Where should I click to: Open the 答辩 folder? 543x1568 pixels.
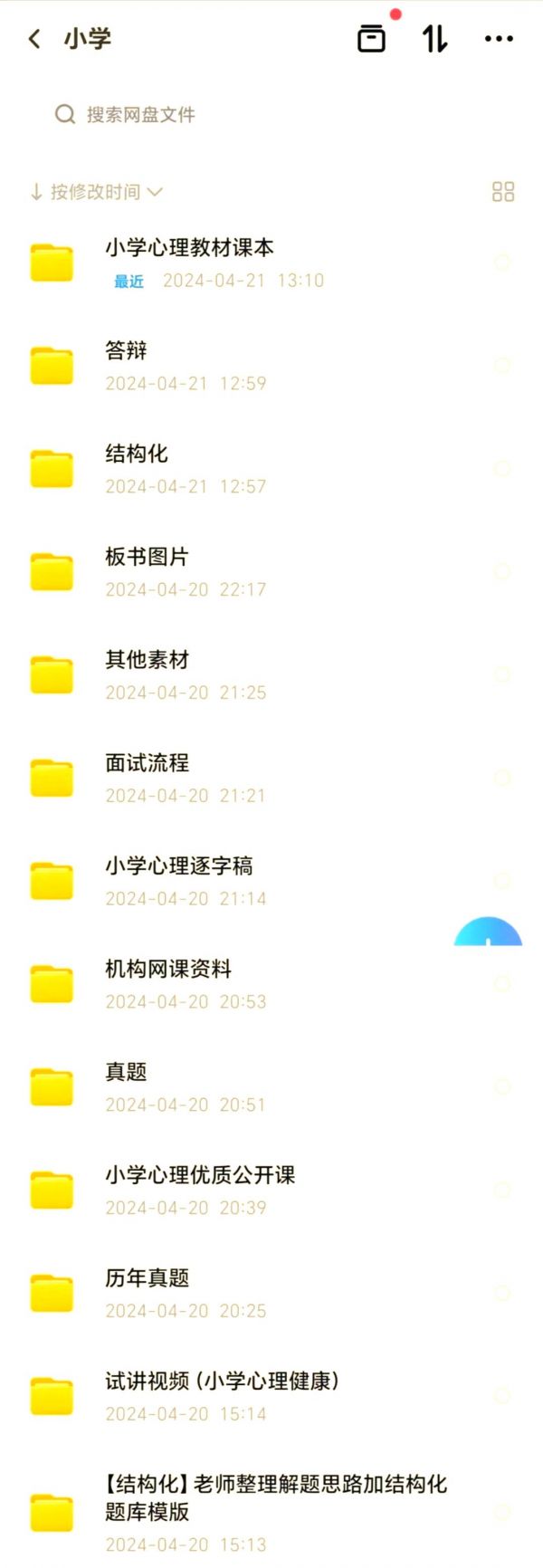click(126, 351)
